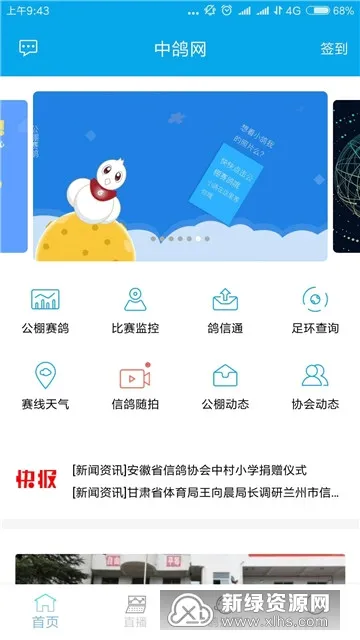
Task: Read news about 甘肃省体育局王向晨局长
Action: (205, 493)
